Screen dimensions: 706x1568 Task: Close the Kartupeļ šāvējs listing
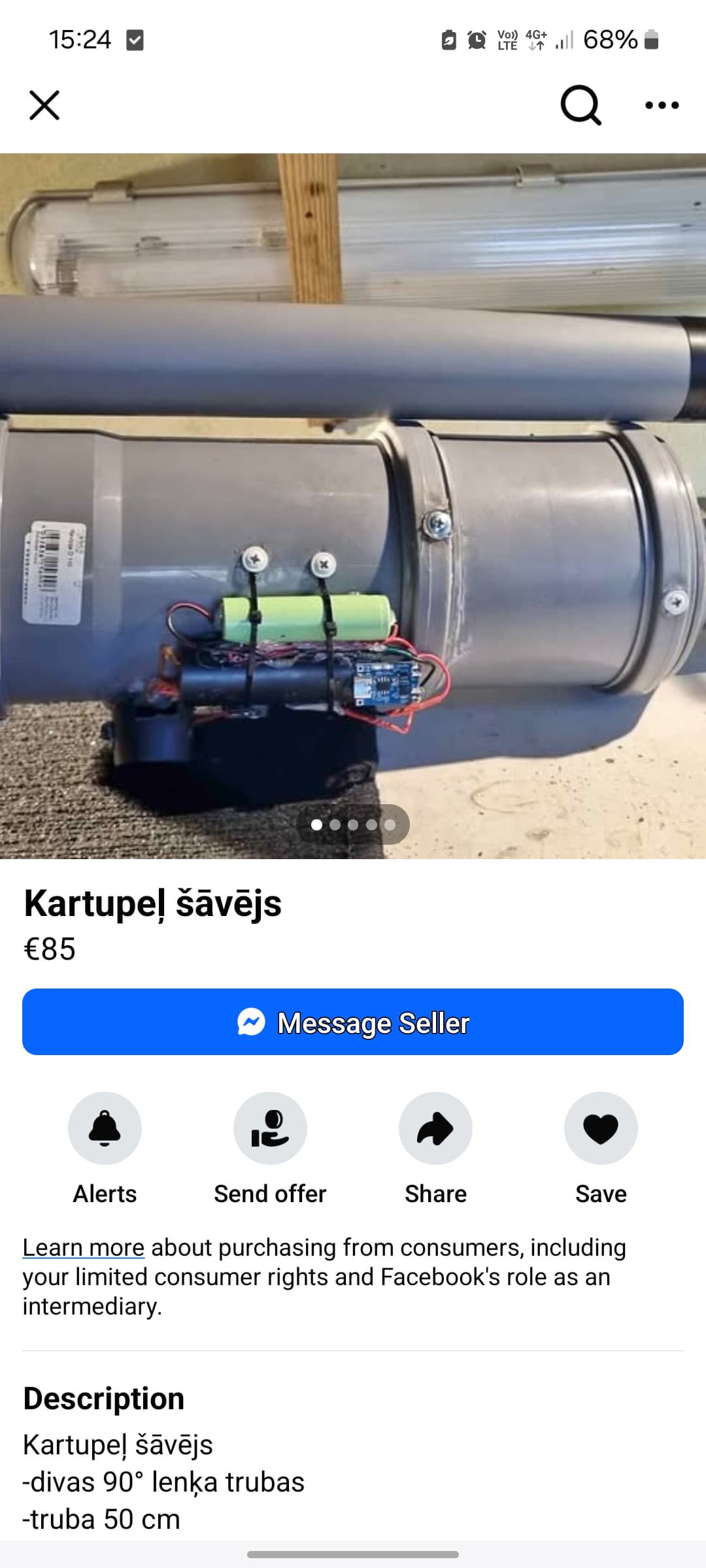44,105
